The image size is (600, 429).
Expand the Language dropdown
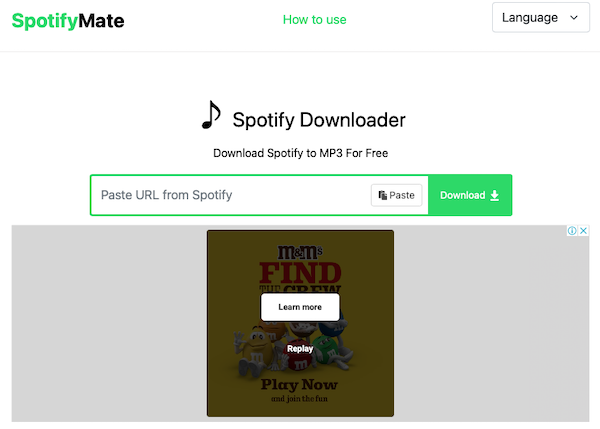(x=541, y=18)
